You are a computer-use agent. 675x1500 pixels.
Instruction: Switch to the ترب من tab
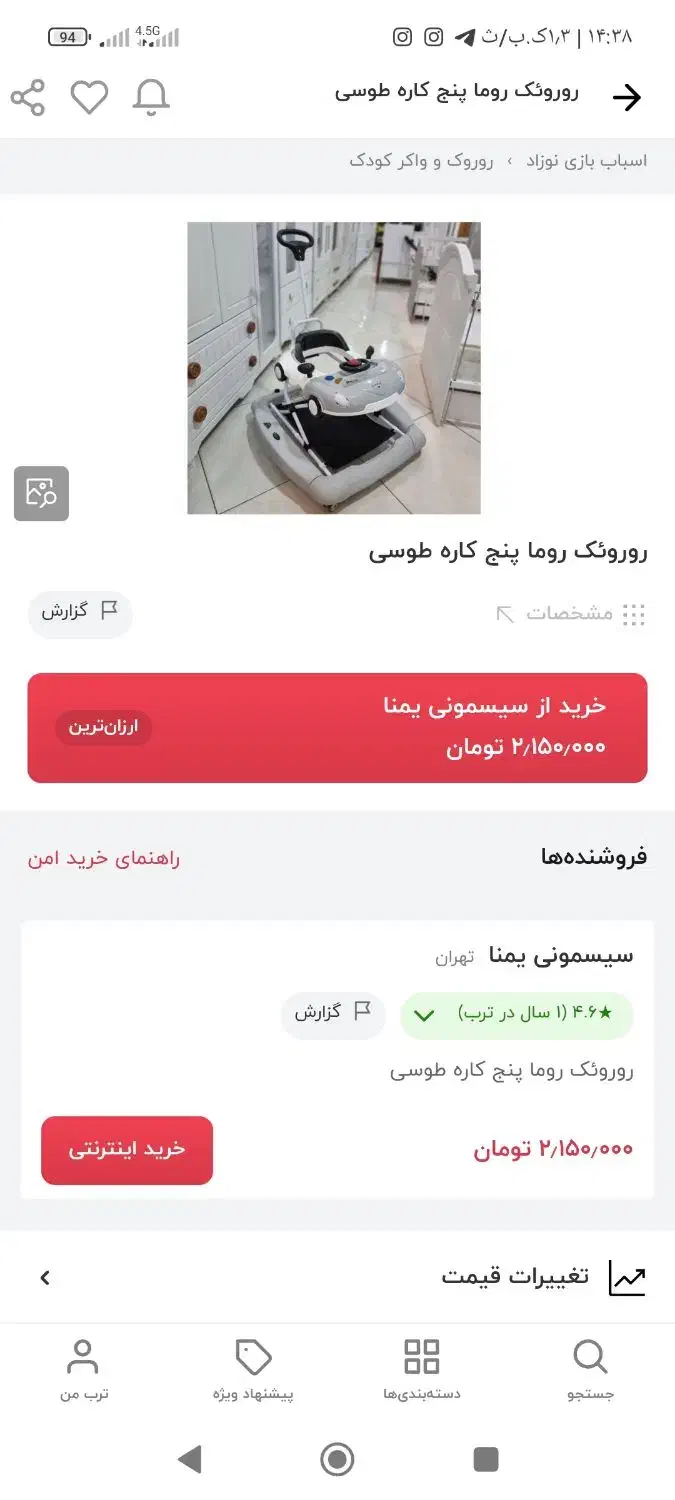click(x=83, y=1370)
